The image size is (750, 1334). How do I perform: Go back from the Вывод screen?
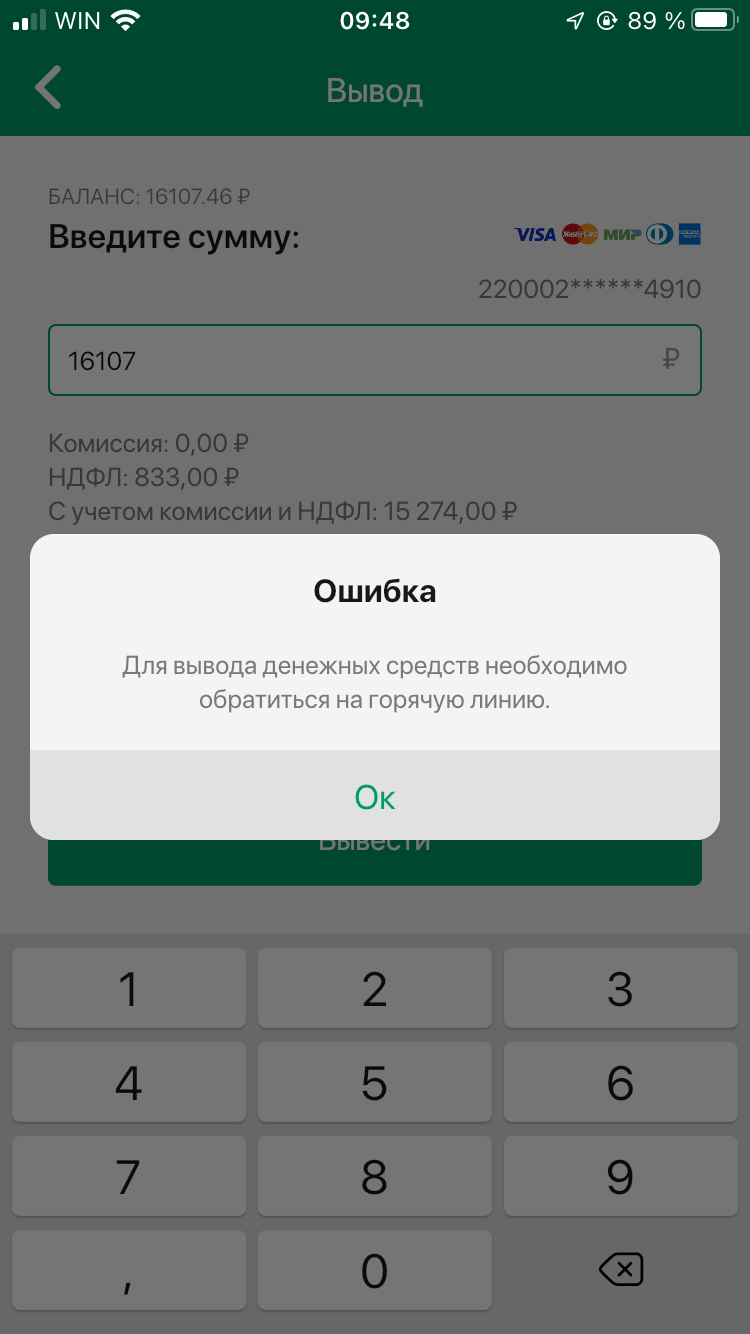tap(48, 88)
